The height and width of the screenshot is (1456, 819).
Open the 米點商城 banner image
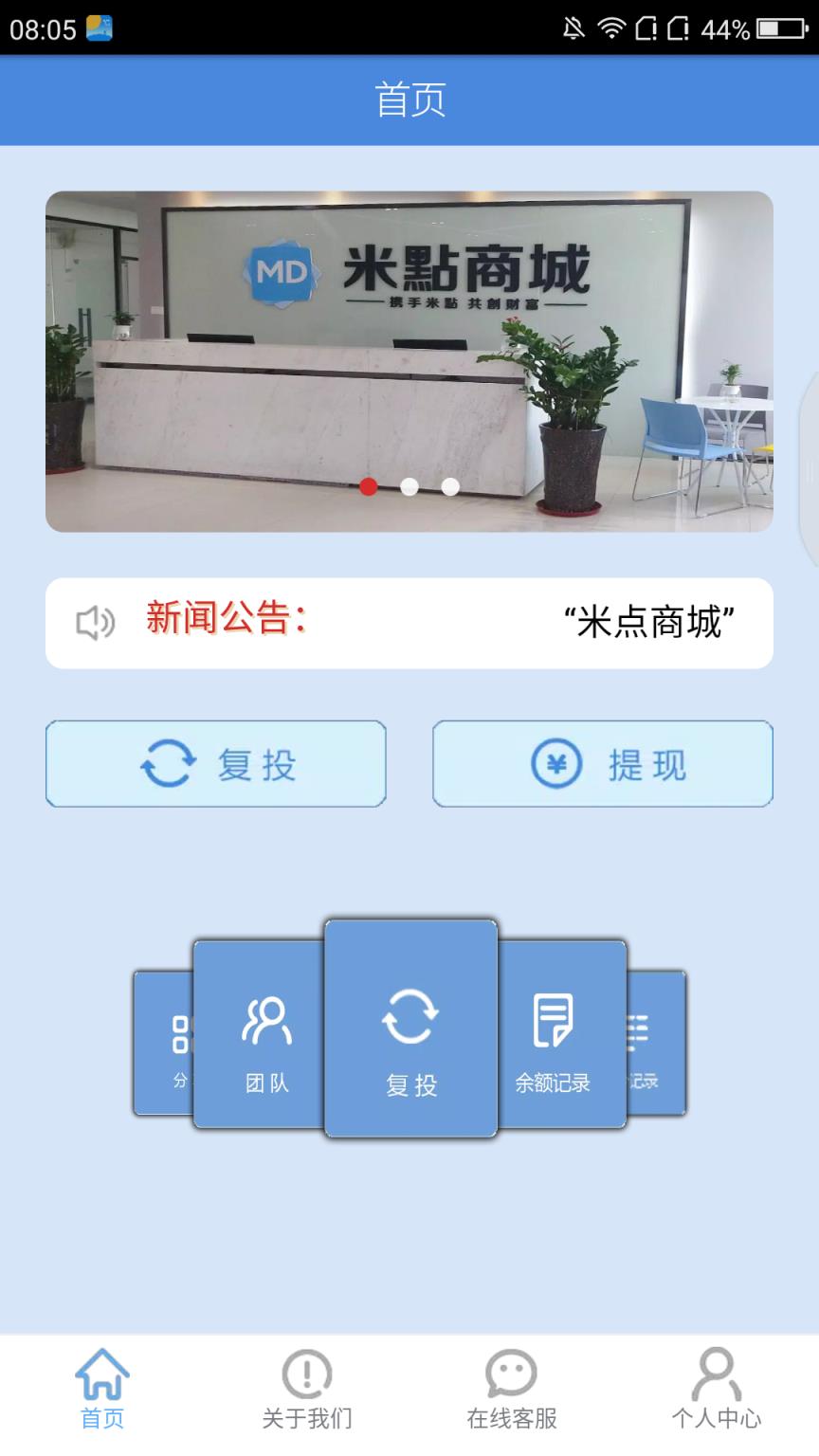(409, 360)
